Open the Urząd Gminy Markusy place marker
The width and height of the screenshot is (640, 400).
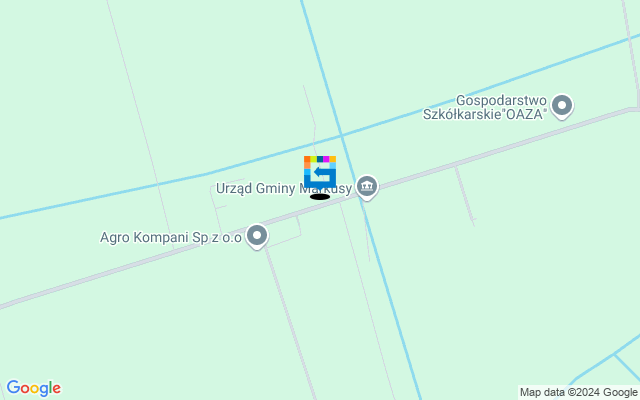click(367, 186)
